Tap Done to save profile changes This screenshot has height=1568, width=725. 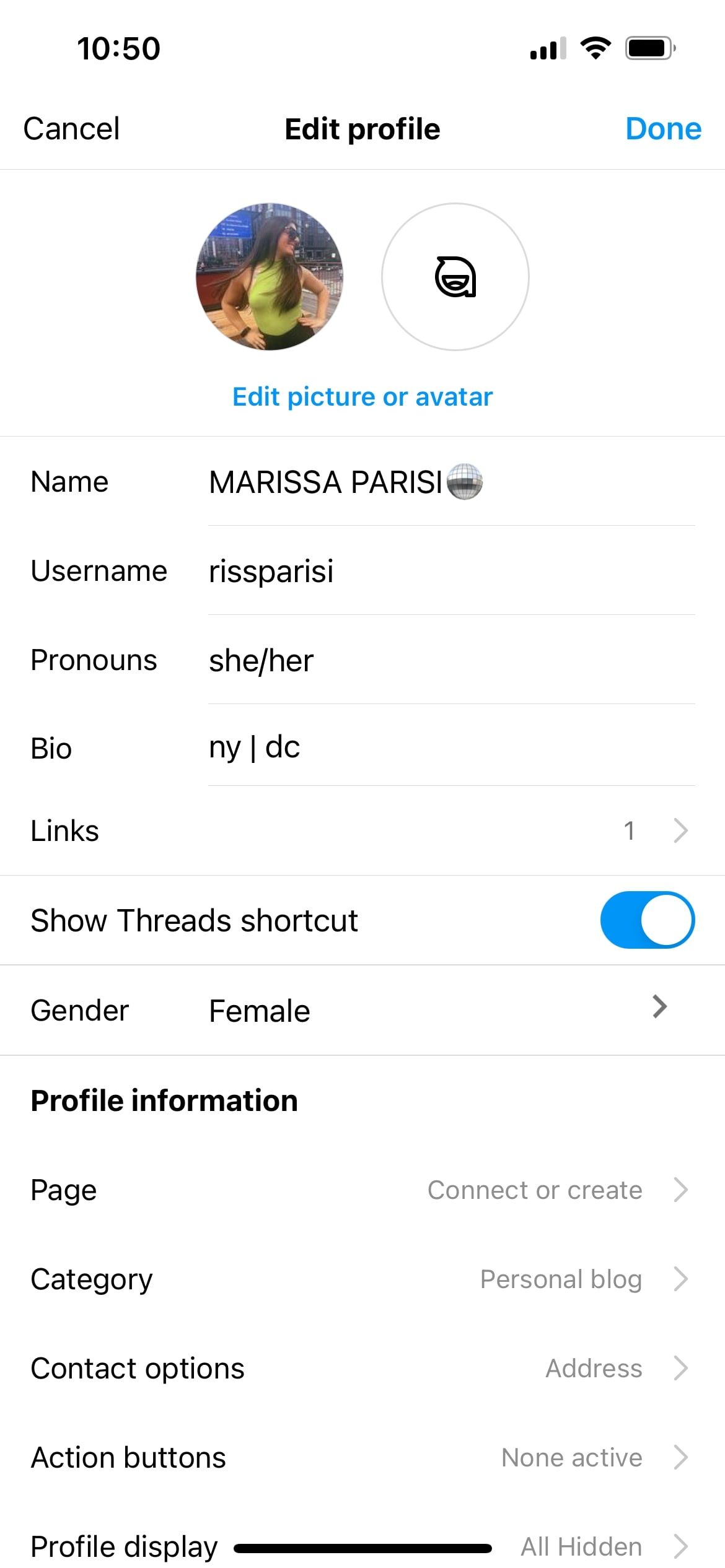click(x=663, y=129)
